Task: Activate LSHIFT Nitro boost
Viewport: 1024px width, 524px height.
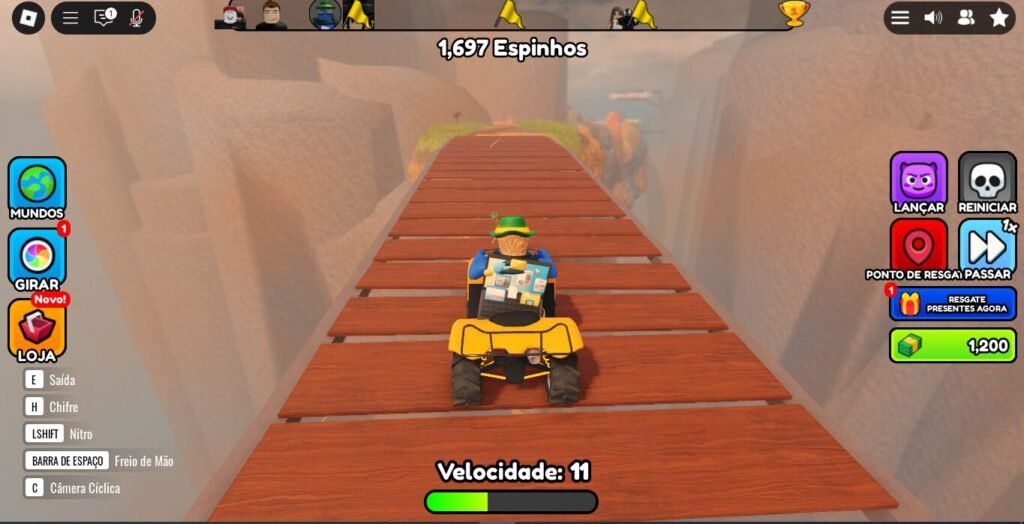Action: point(44,434)
